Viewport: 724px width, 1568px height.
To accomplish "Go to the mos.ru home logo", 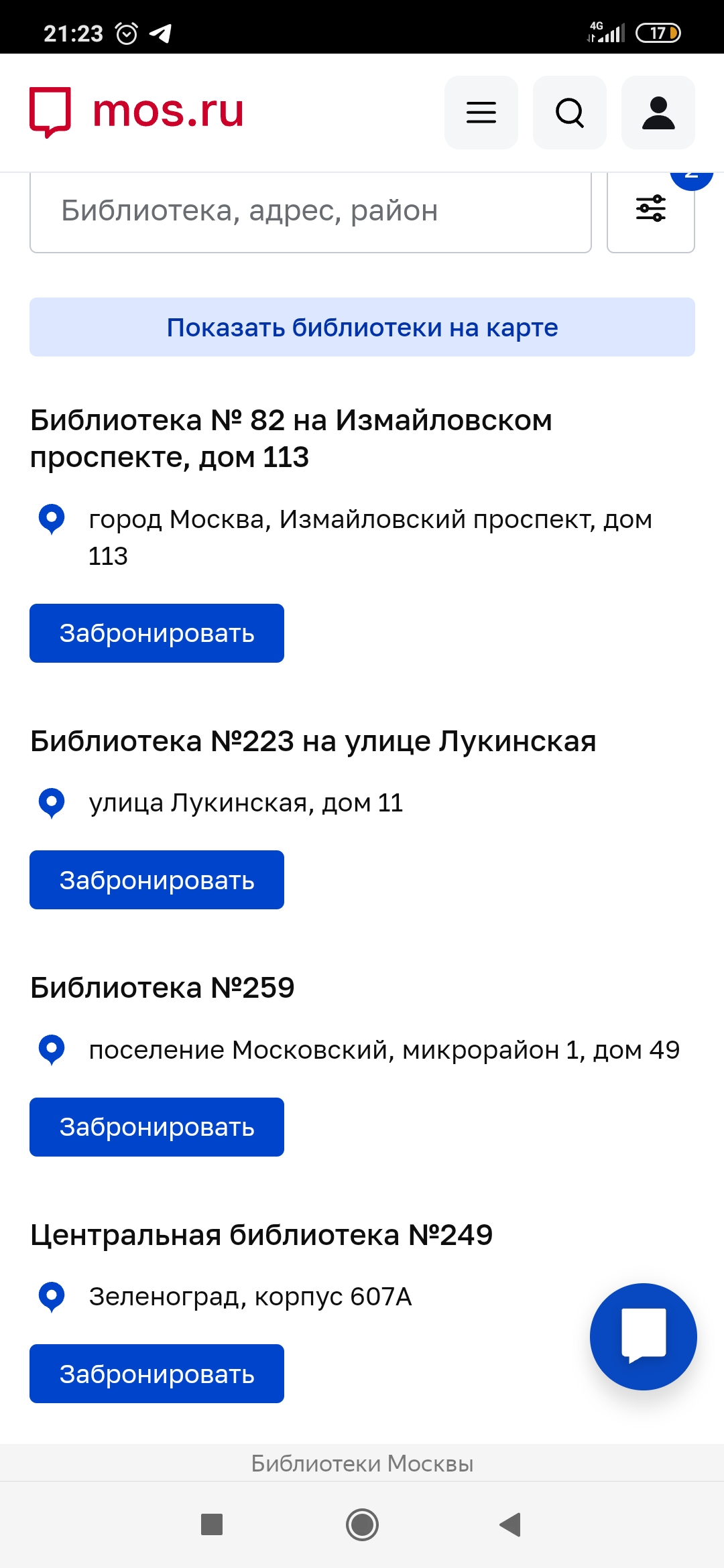I will tap(137, 112).
